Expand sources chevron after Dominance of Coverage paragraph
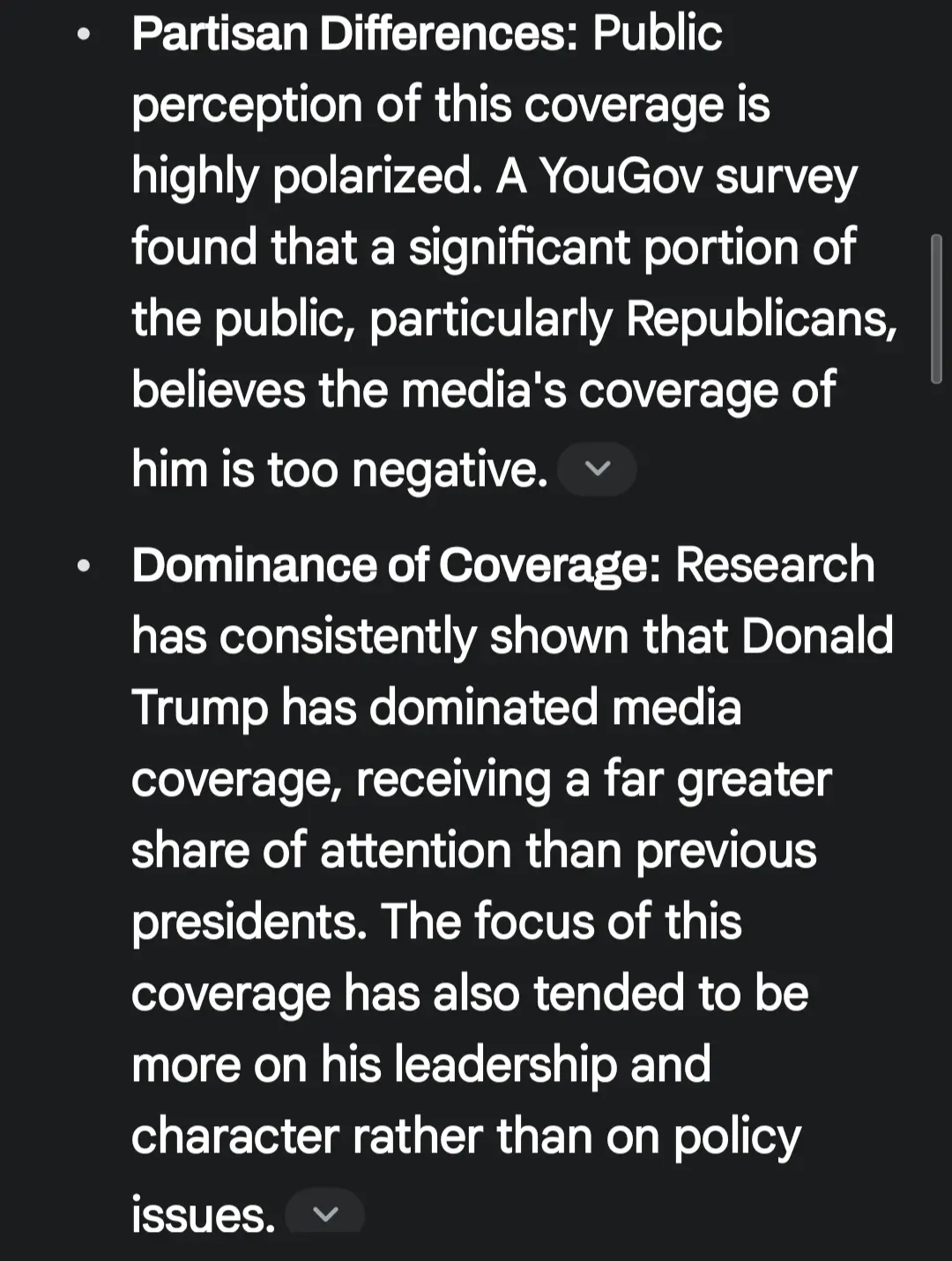 (324, 1213)
